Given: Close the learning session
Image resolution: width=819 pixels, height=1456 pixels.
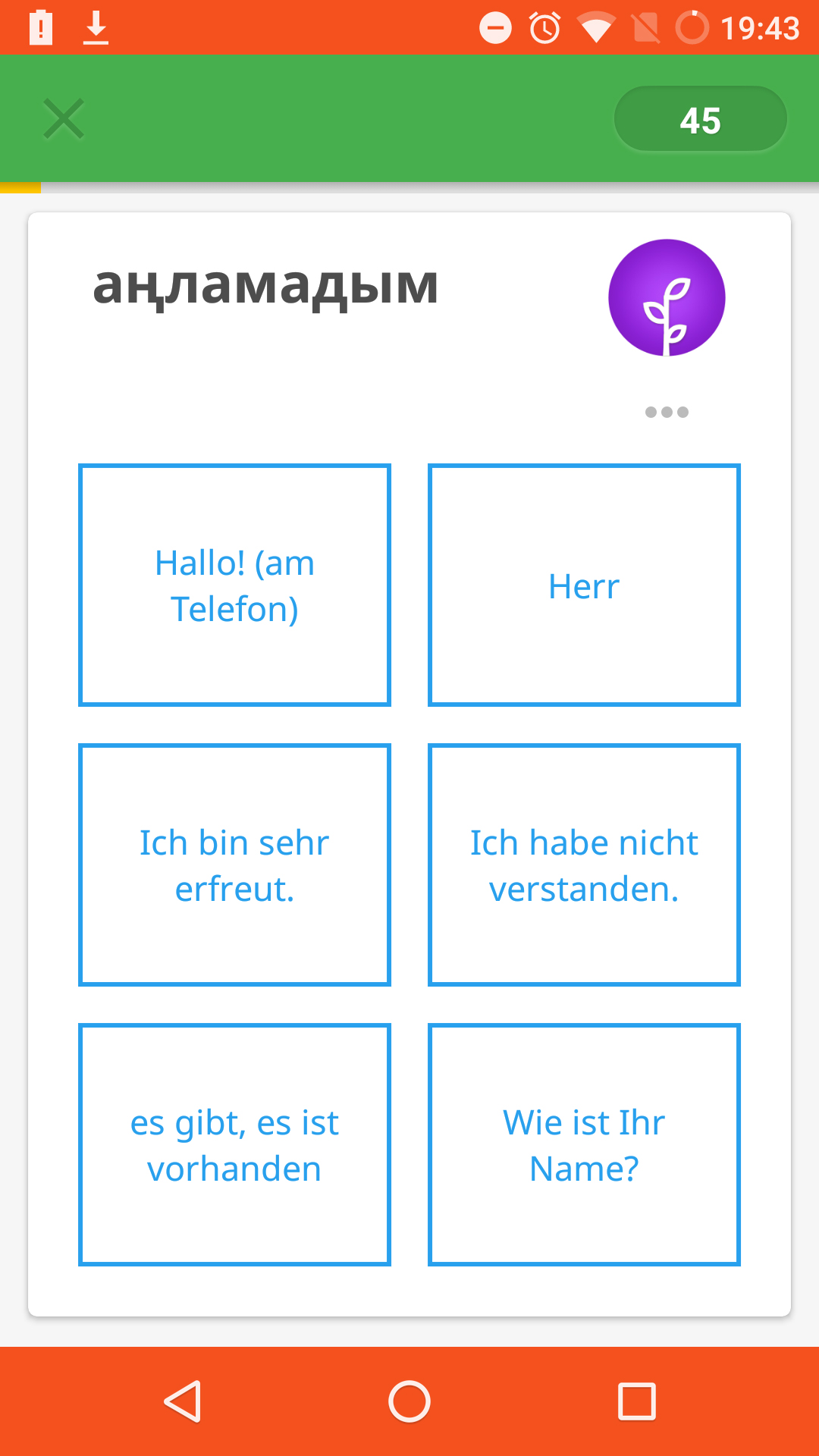Looking at the screenshot, I should (x=64, y=119).
